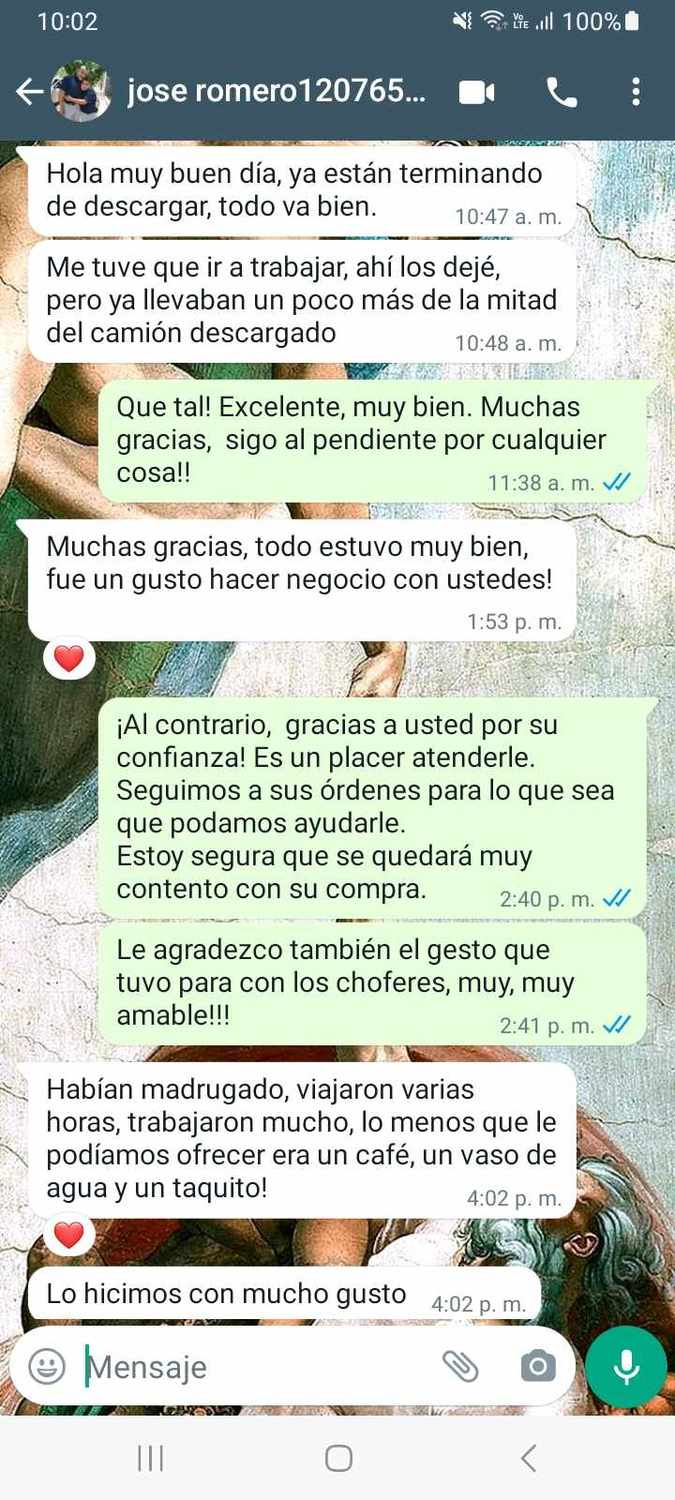Go back to the chats list
675x1500 pixels.
tap(29, 93)
